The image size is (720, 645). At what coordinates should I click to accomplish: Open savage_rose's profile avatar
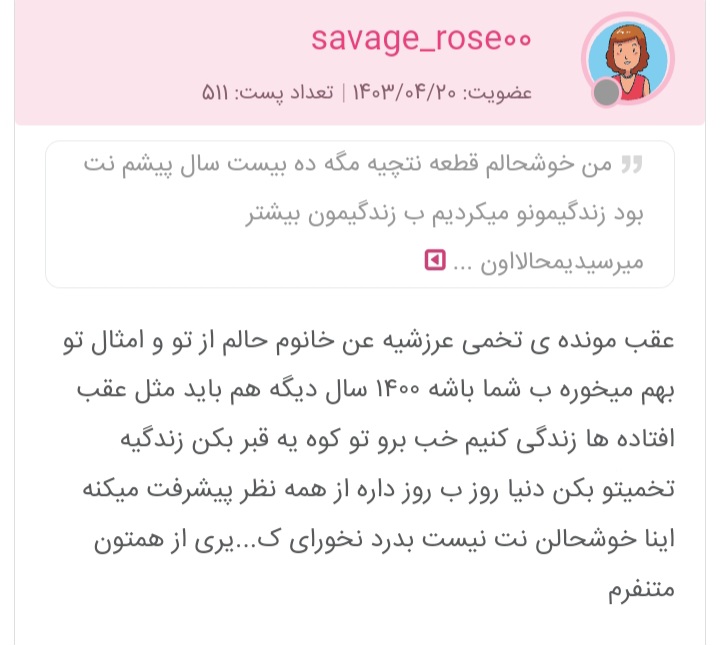(627, 60)
